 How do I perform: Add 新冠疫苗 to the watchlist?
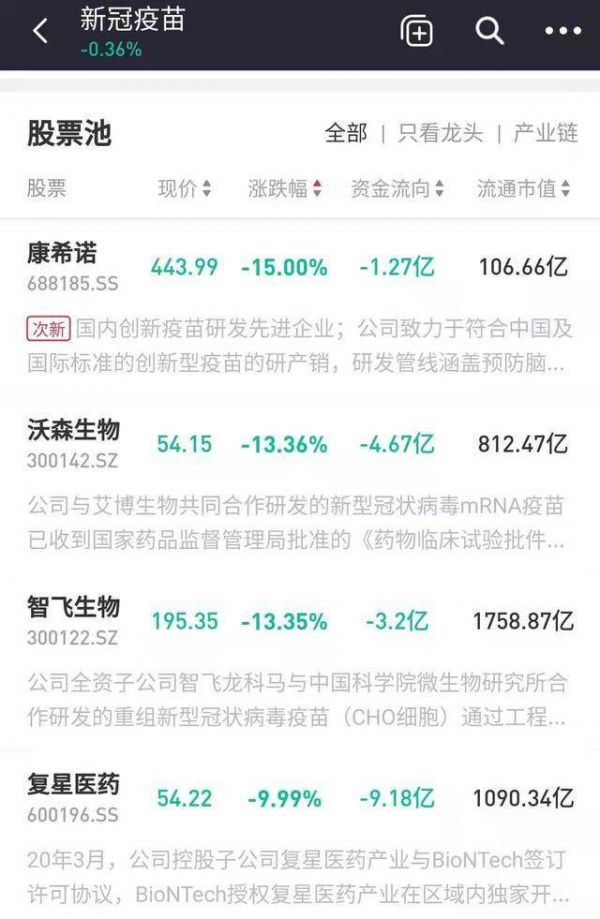417,32
